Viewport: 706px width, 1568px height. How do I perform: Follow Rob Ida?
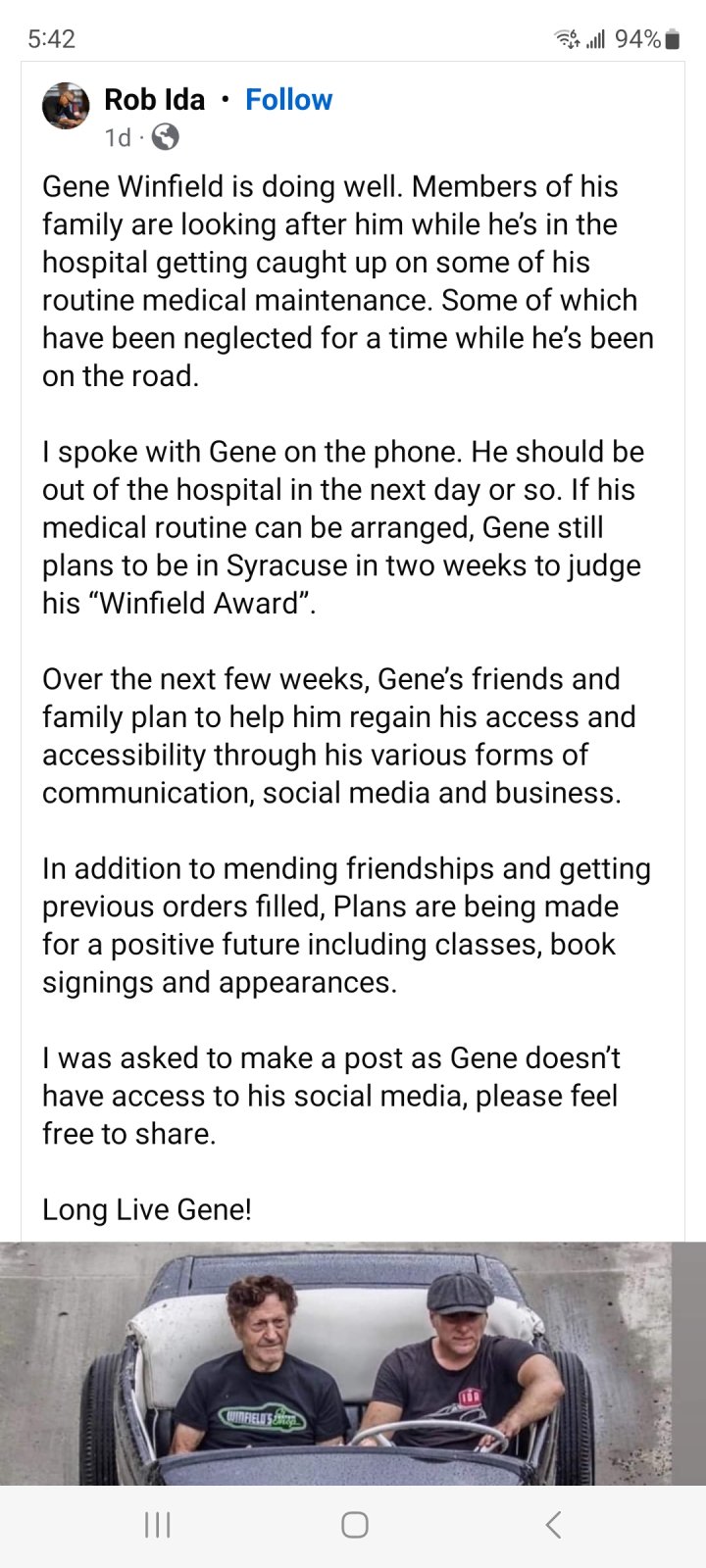click(x=288, y=100)
